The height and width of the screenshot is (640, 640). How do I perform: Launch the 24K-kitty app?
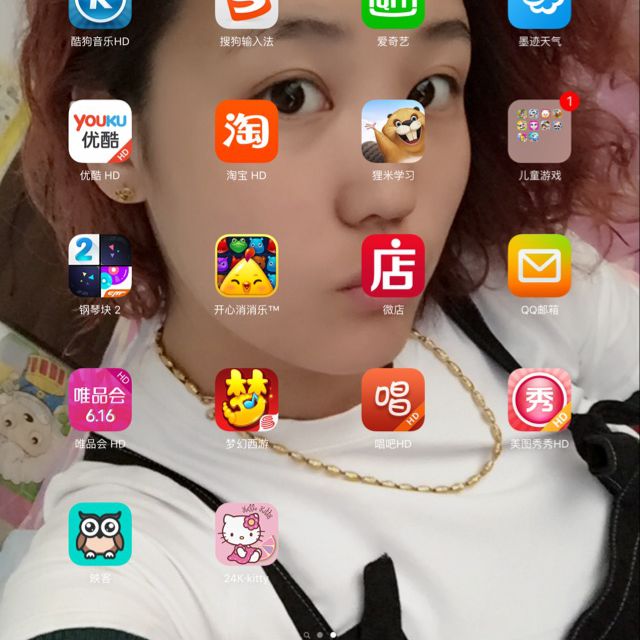[x=247, y=534]
